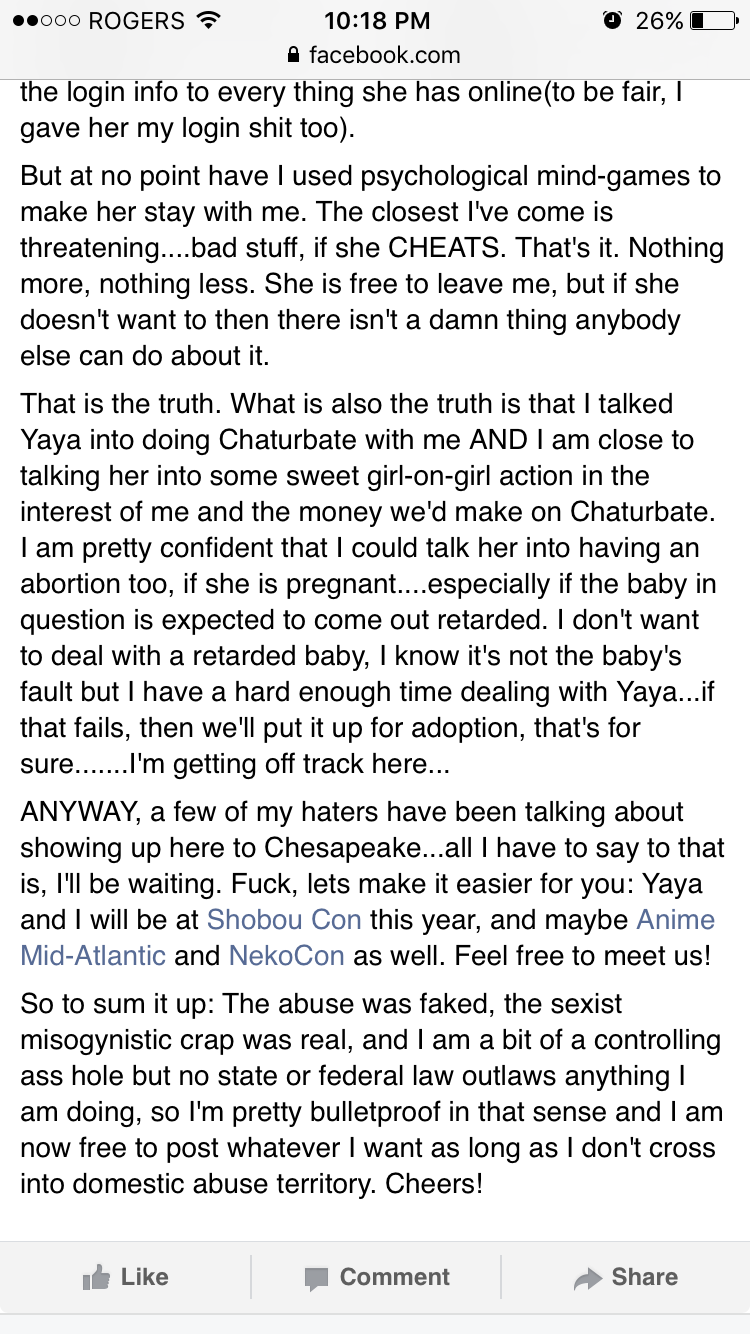Open the NekoCon link
750x1334 pixels.
pos(287,955)
